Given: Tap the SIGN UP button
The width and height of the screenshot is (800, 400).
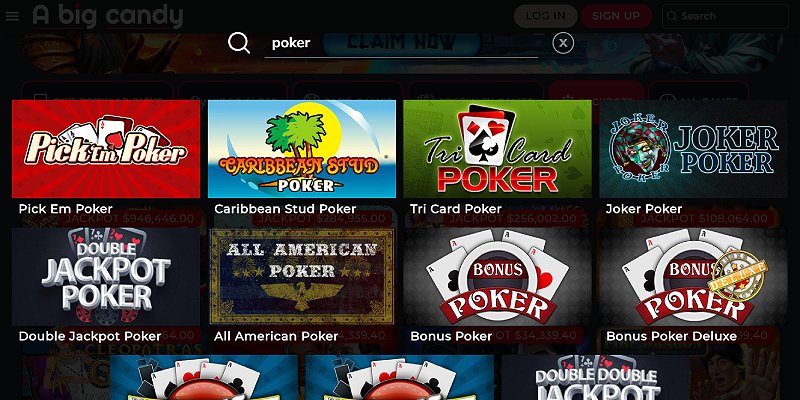Looking at the screenshot, I should 616,16.
